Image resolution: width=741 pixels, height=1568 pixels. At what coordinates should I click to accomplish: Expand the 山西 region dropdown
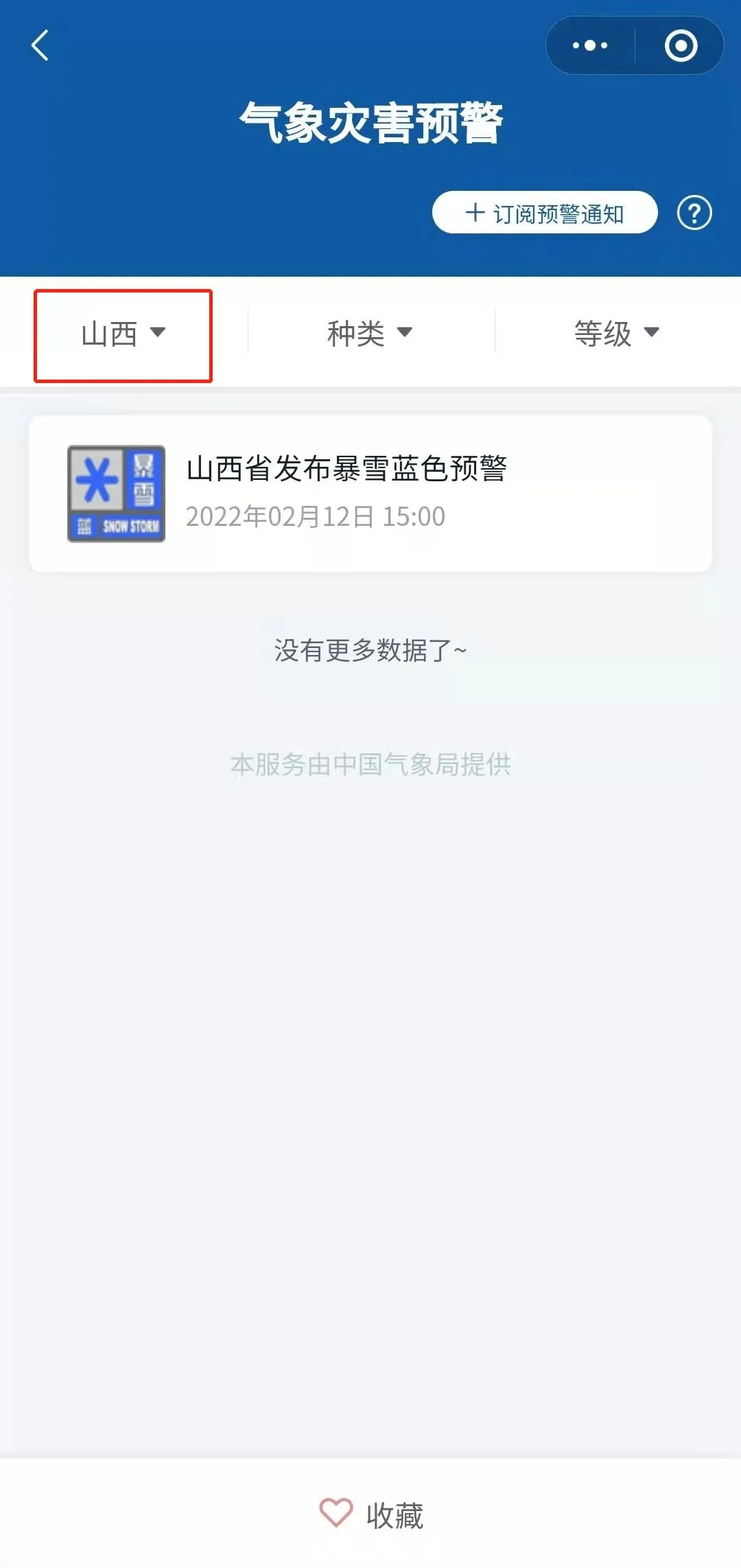pos(123,334)
